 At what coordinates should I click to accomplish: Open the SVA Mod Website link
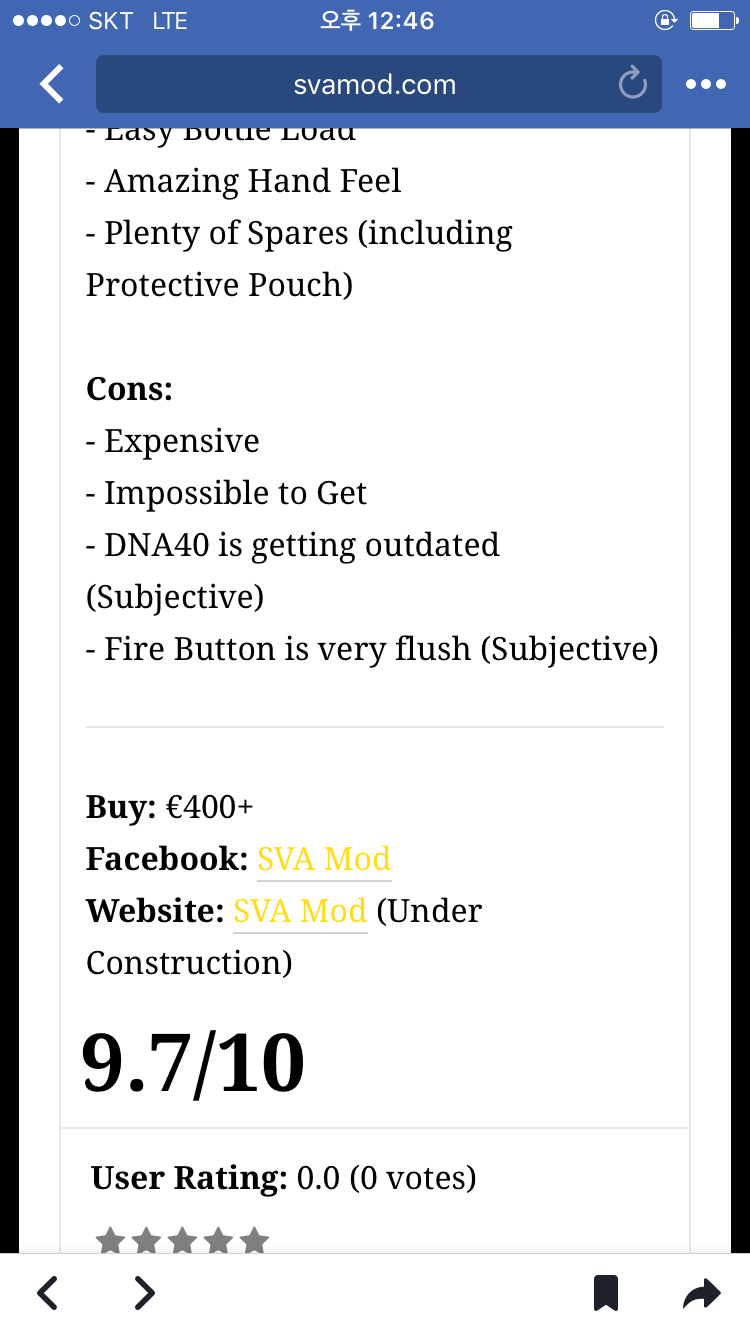(300, 911)
